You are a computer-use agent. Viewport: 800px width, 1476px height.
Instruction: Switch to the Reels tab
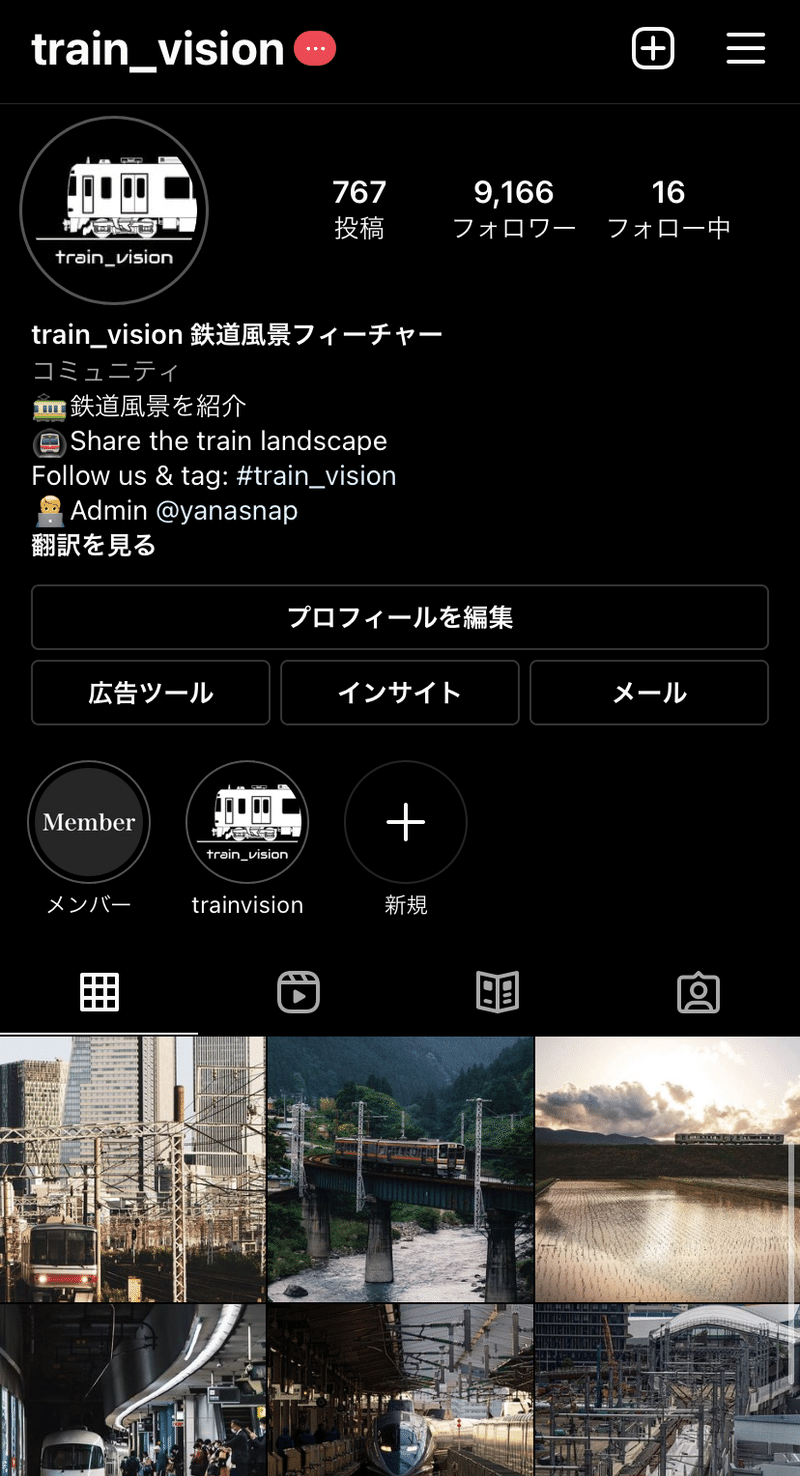click(x=298, y=992)
